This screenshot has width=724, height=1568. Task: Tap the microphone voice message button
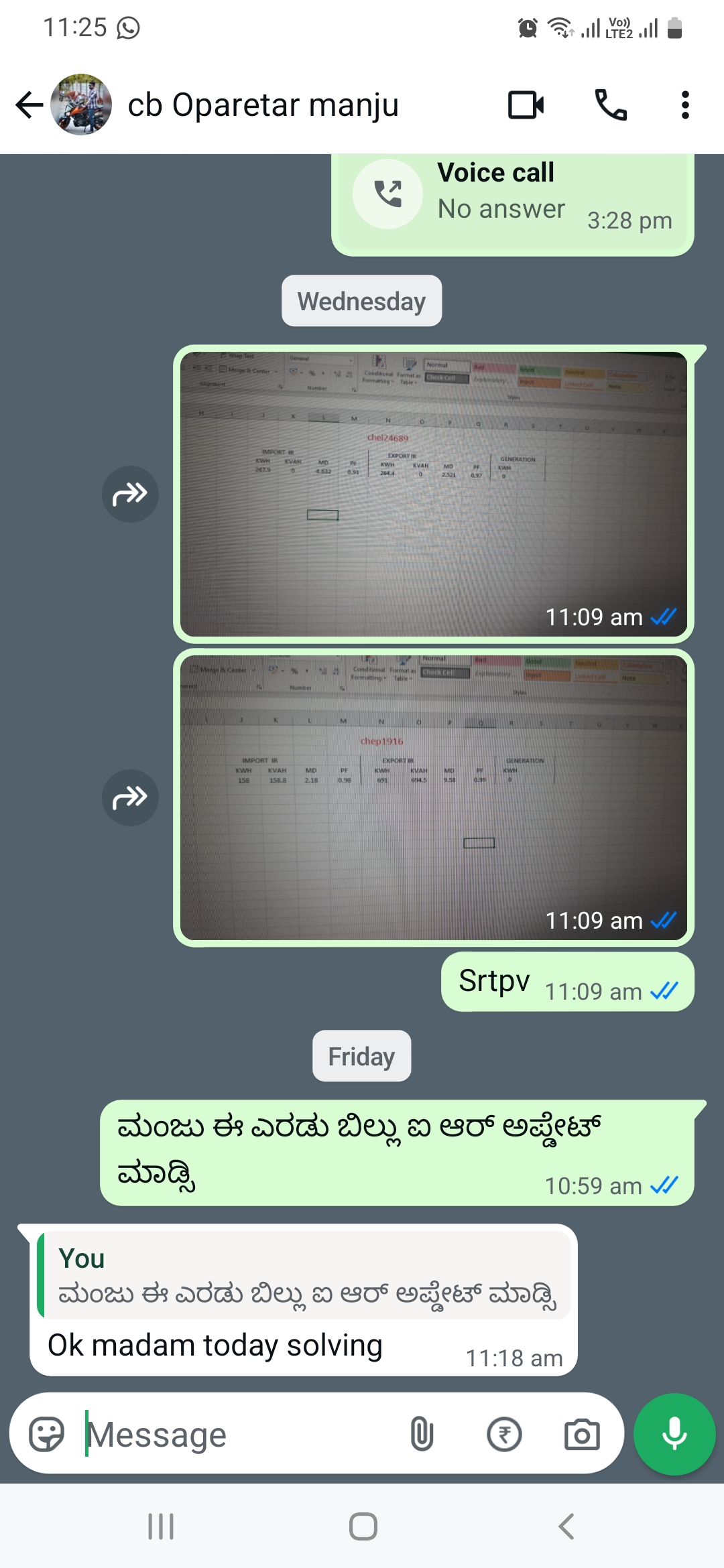click(674, 1435)
